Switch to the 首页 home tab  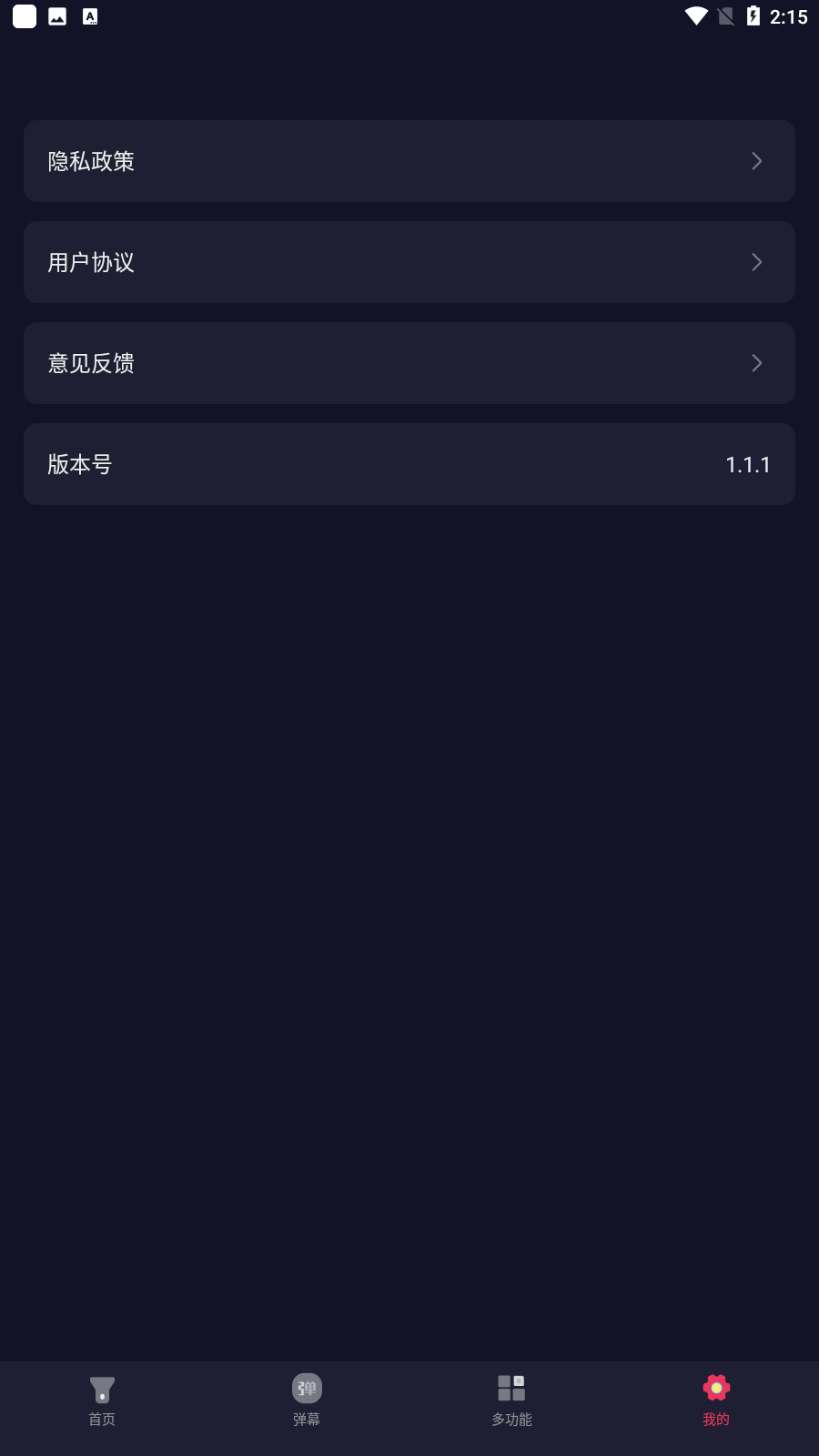(102, 1401)
